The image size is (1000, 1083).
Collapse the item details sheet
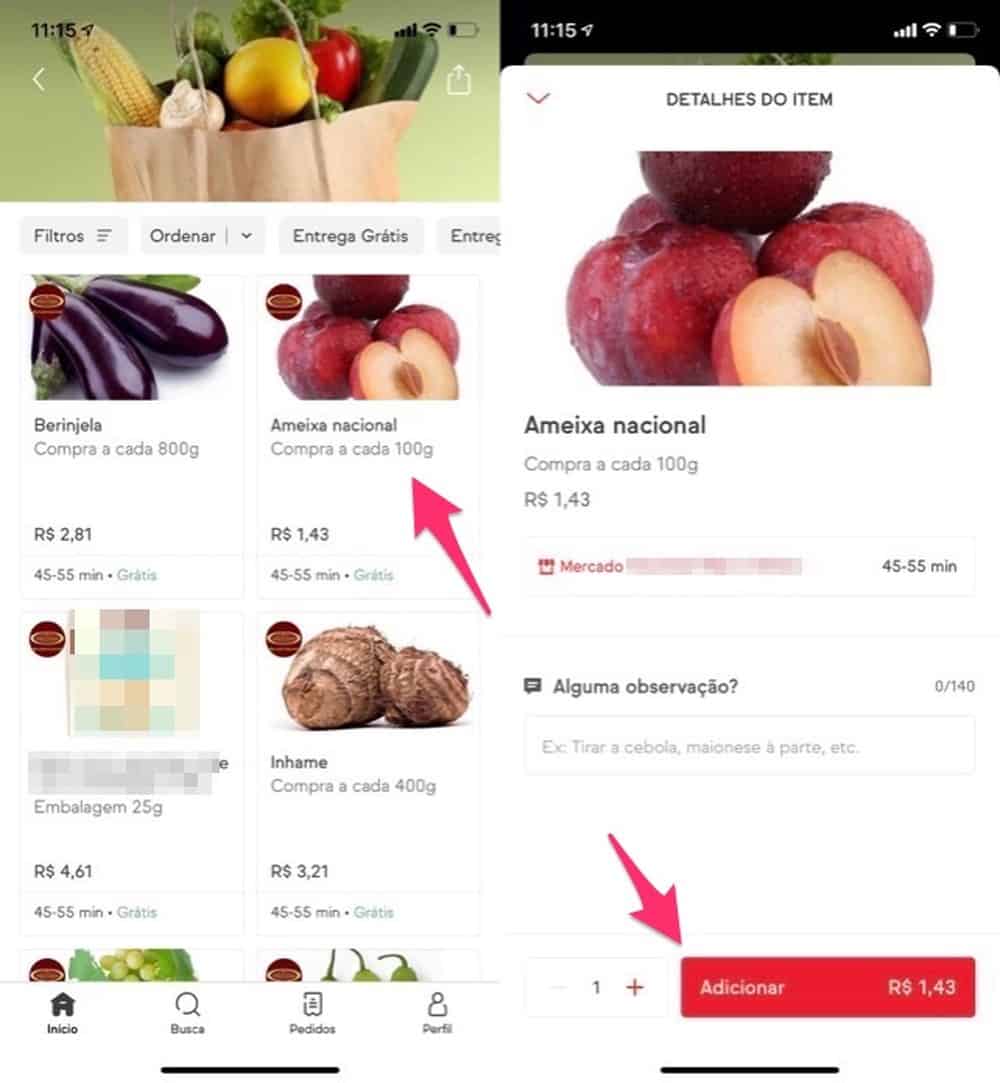click(539, 98)
